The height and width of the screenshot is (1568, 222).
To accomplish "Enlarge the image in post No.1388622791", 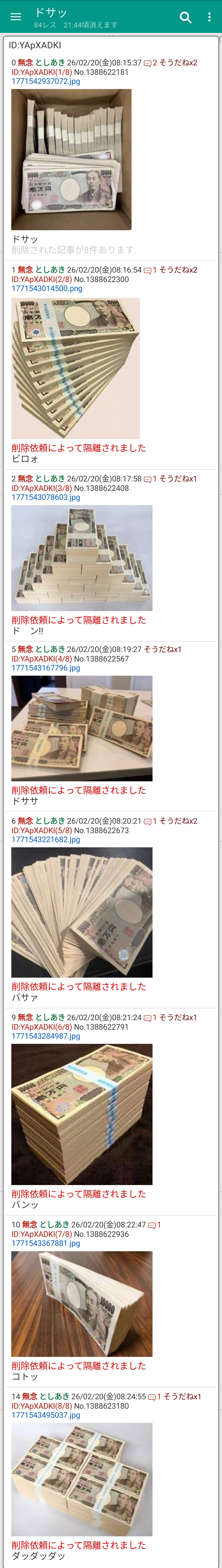I will [81, 1114].
